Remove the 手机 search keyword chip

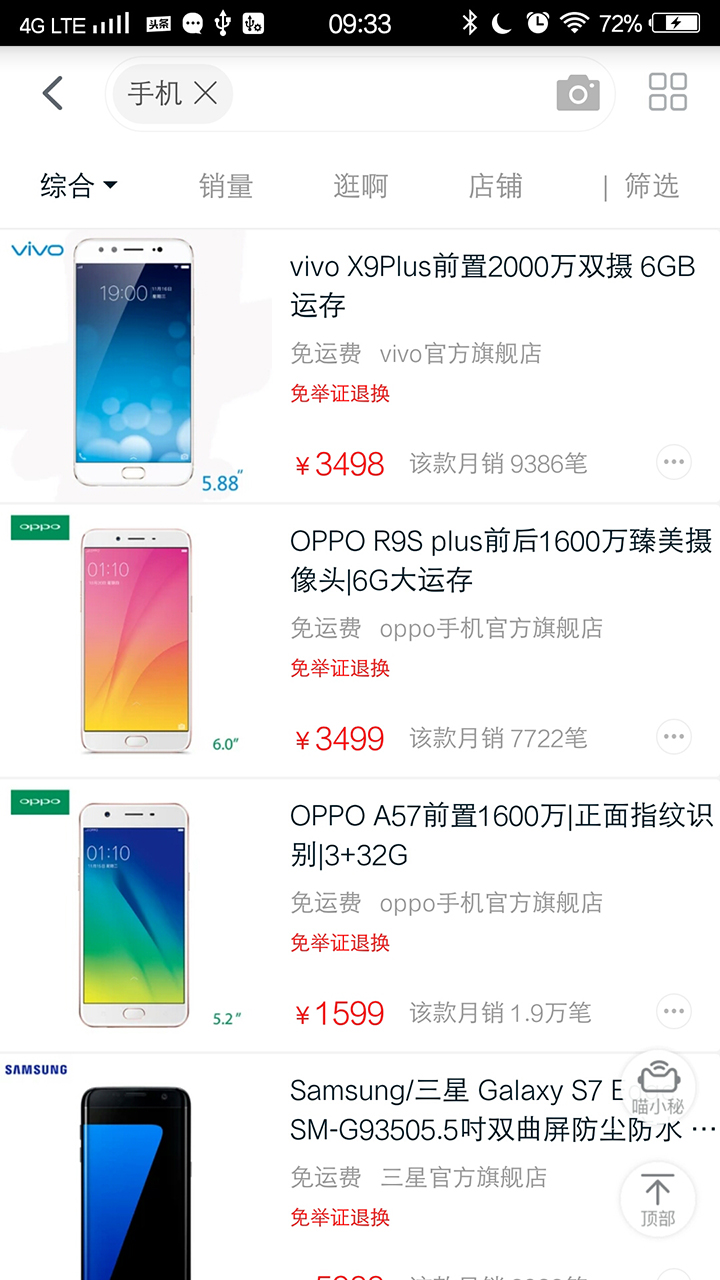click(x=205, y=94)
